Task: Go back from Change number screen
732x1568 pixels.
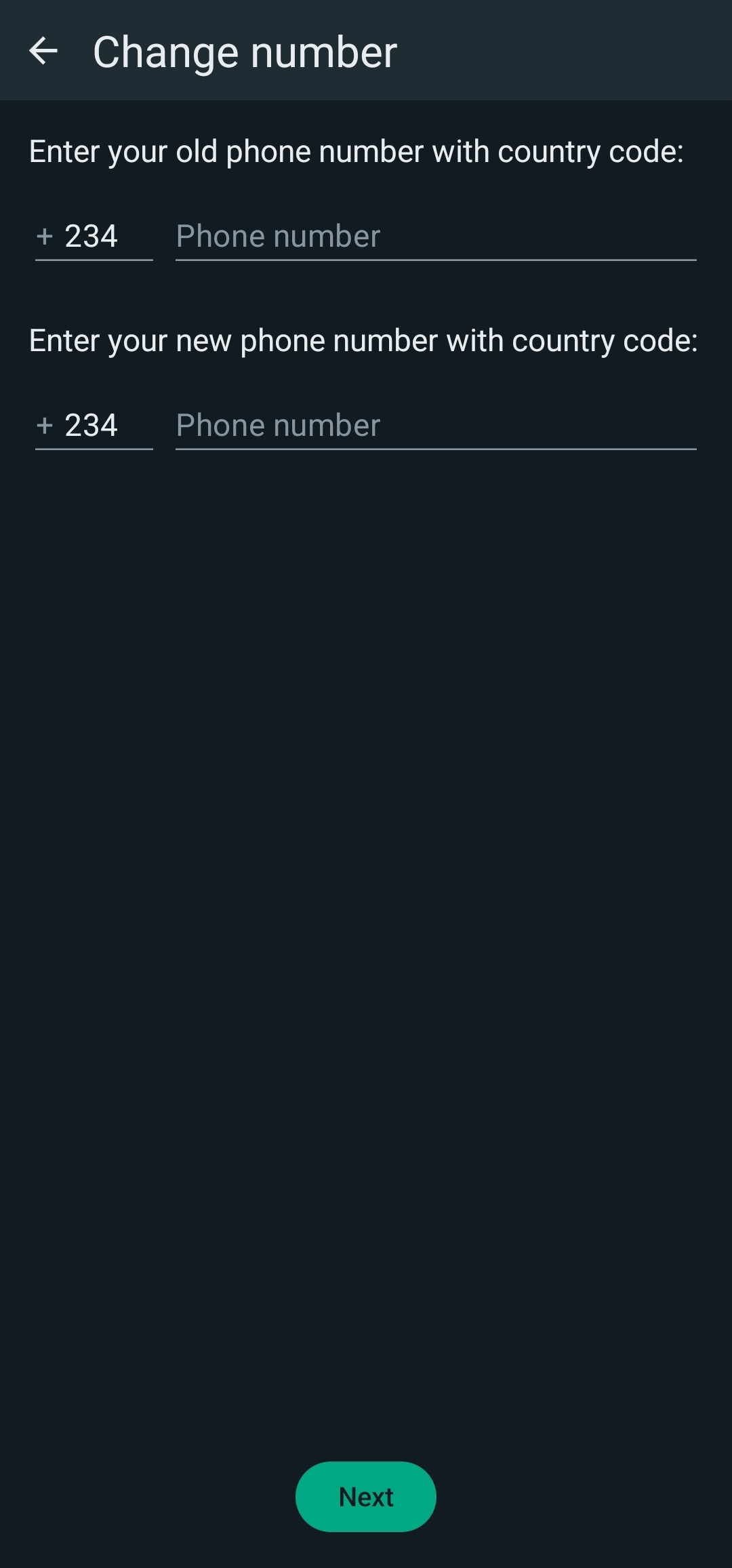Action: click(x=43, y=52)
